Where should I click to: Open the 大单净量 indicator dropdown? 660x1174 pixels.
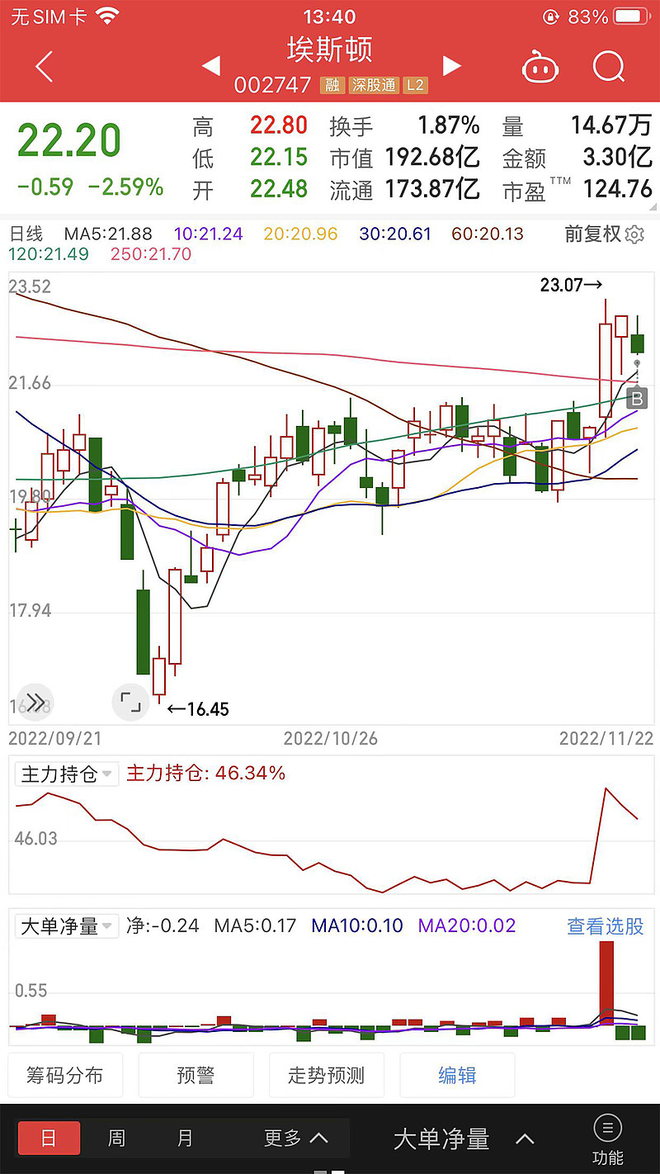click(x=67, y=926)
